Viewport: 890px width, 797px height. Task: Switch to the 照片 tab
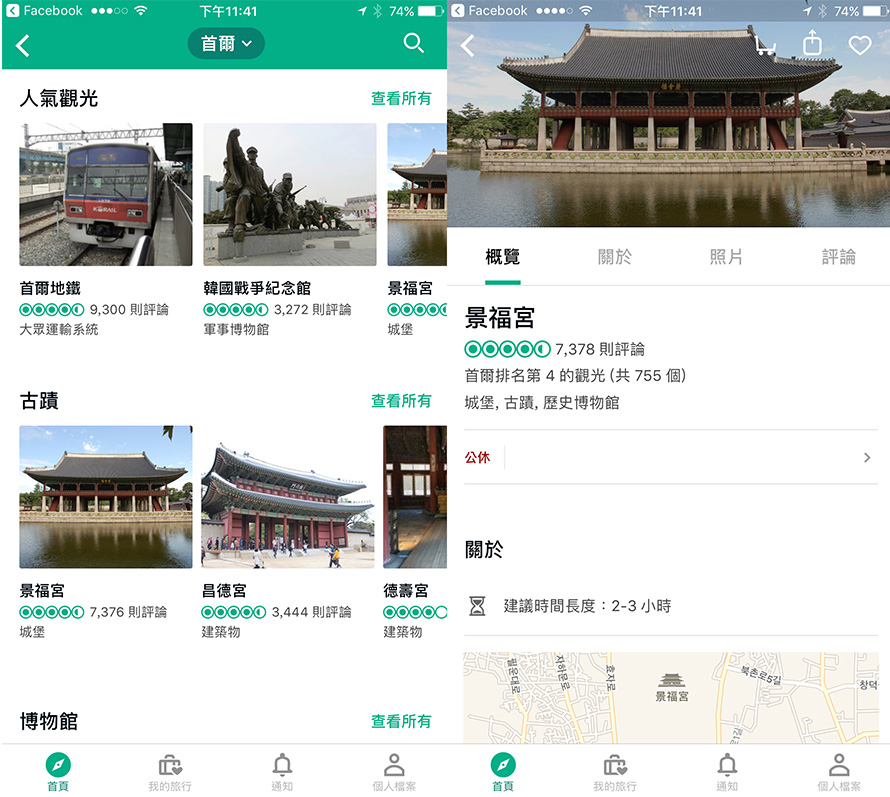click(726, 257)
